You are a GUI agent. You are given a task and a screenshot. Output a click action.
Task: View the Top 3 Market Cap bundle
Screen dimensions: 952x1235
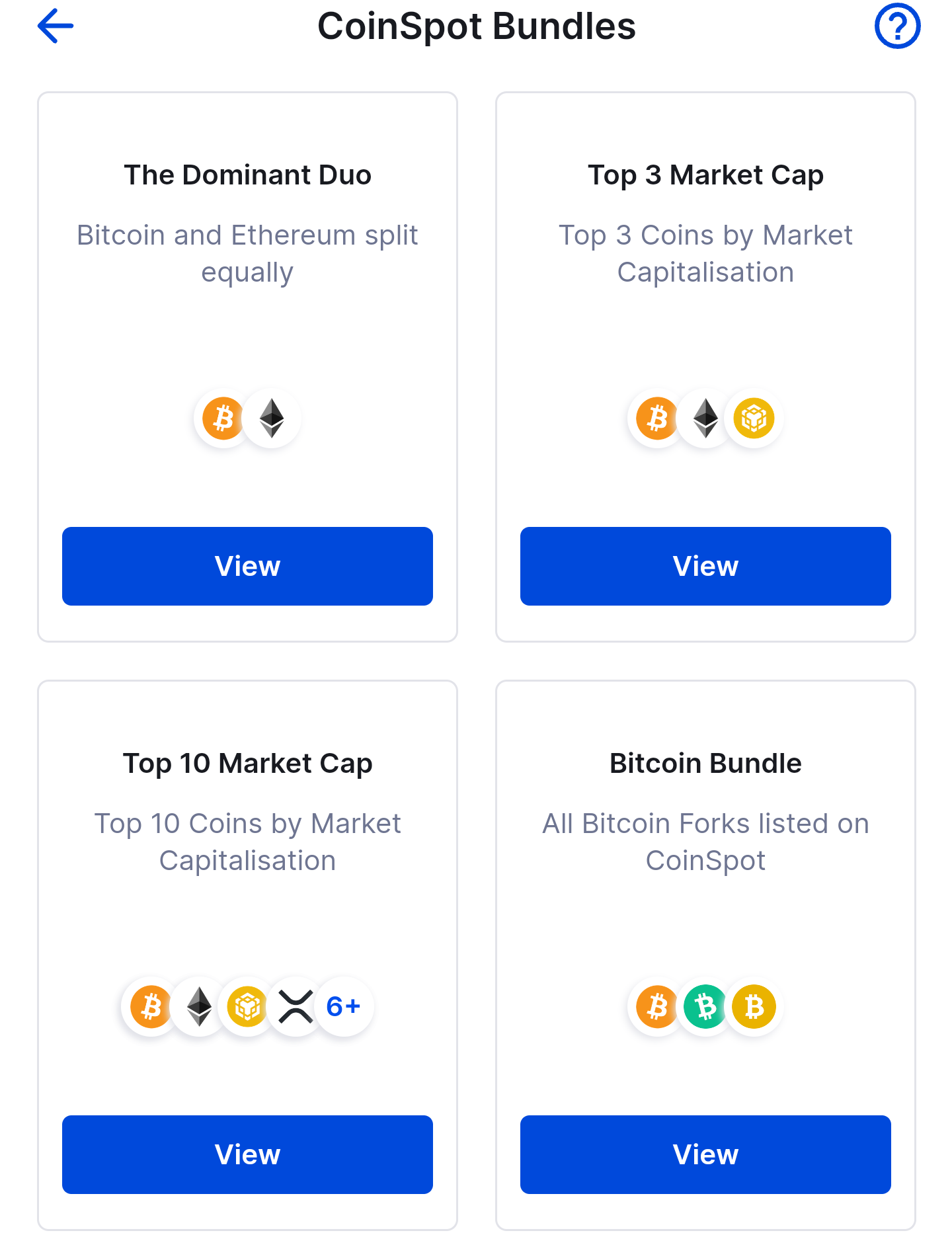tap(705, 566)
